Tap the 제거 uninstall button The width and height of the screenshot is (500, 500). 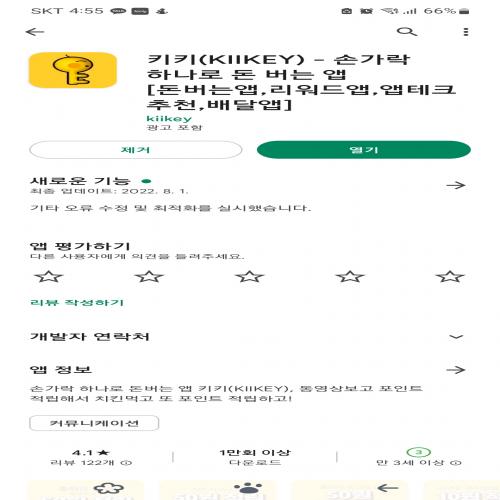[136, 150]
